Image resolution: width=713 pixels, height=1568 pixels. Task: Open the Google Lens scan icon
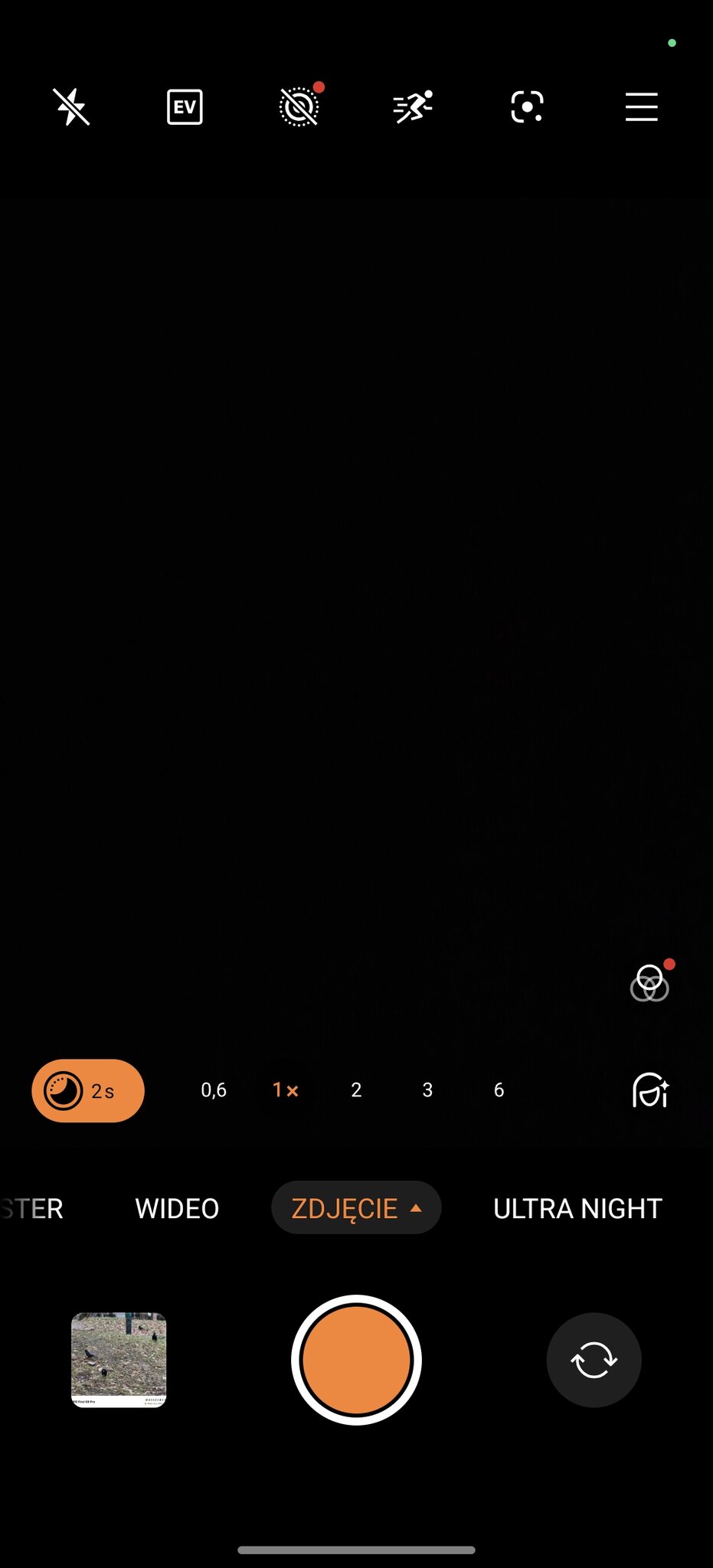point(527,106)
